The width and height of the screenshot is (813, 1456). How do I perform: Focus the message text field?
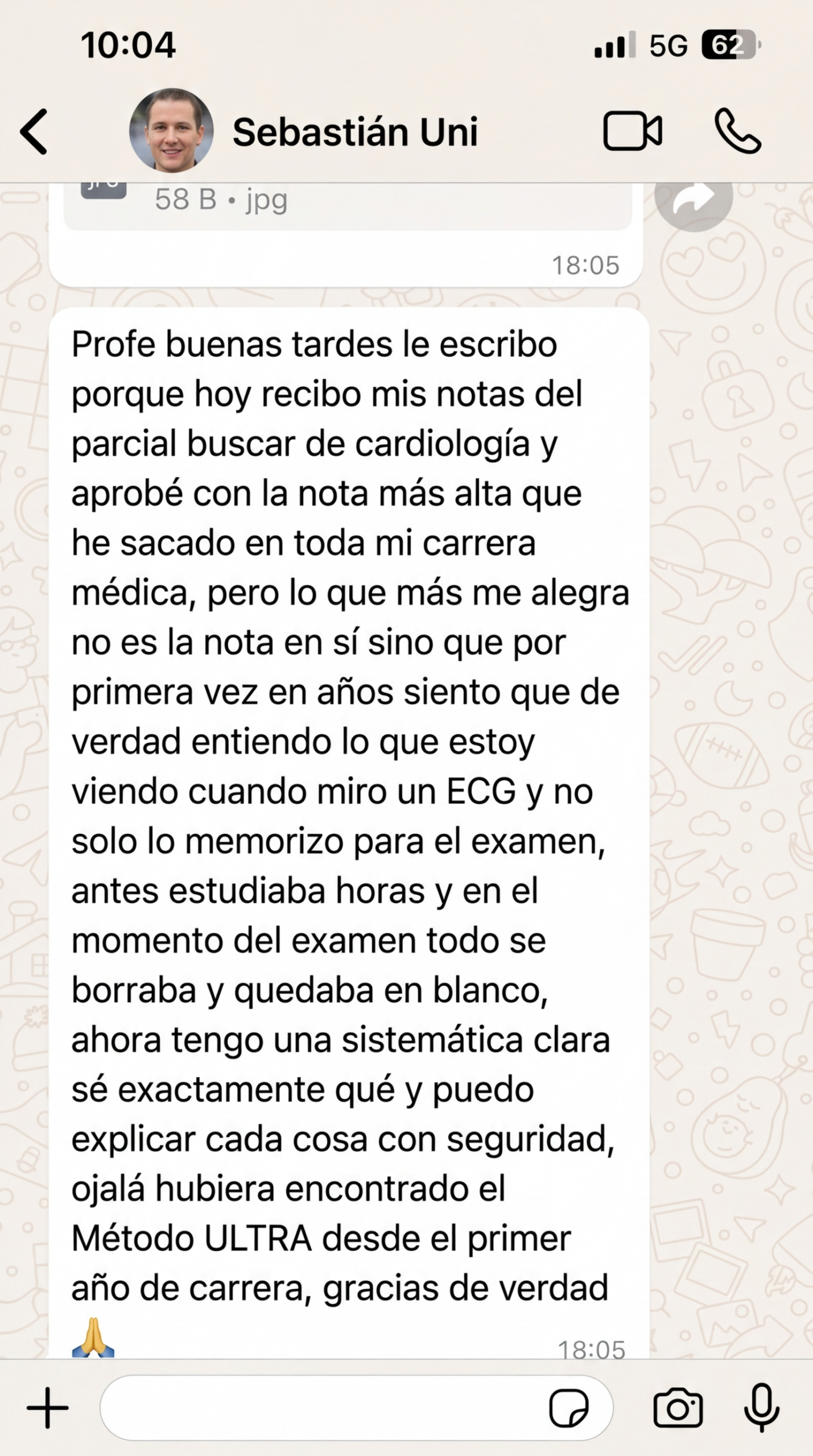319,1408
